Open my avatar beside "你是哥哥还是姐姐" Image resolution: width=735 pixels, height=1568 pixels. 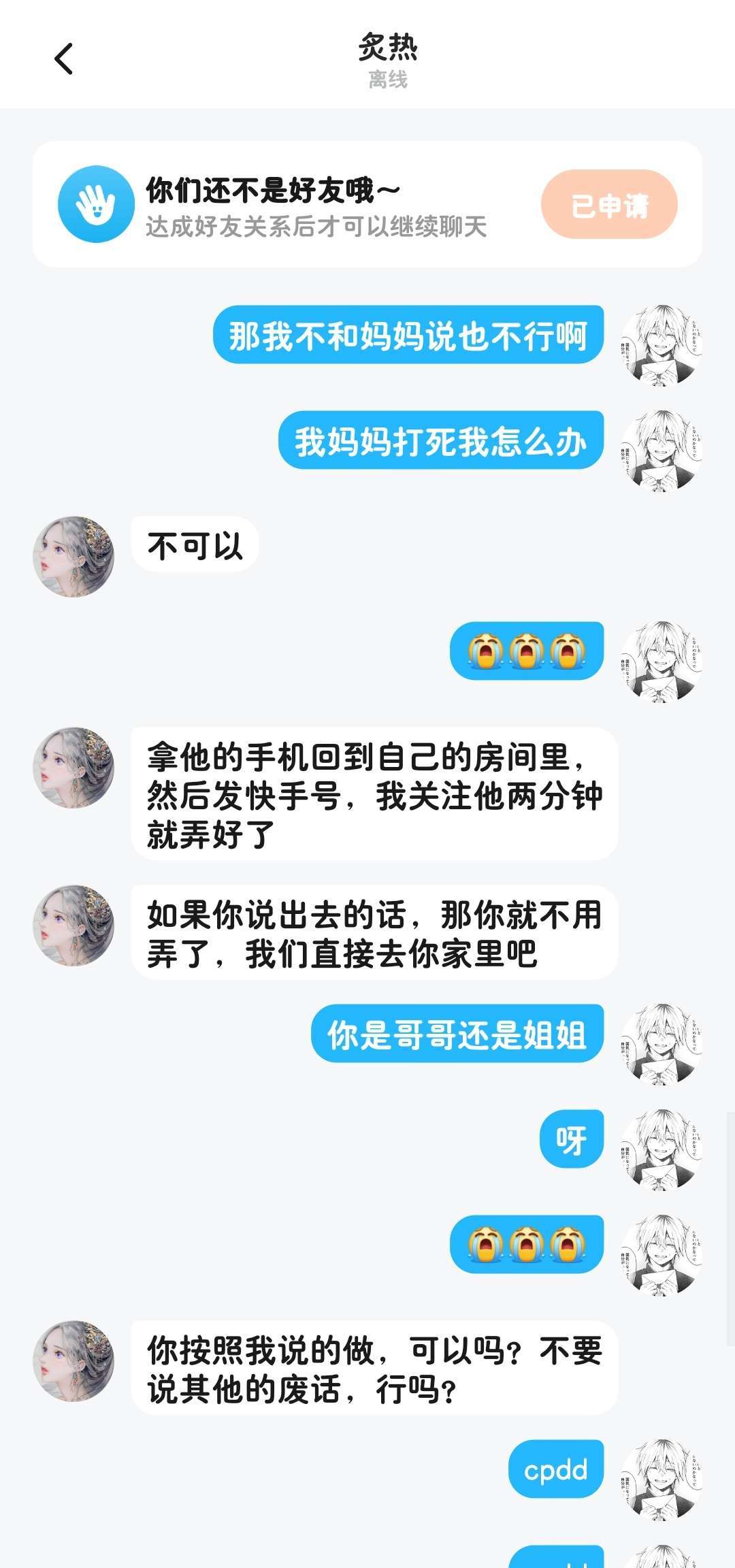(661, 1044)
